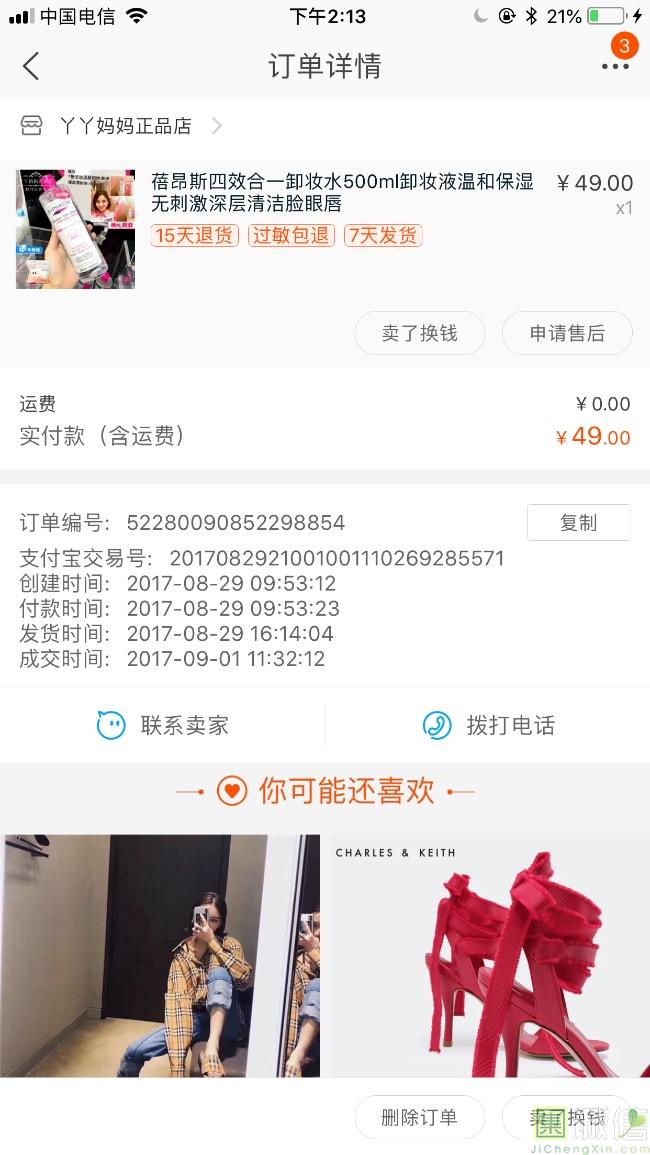Delete this order with 删除订单
The height and width of the screenshot is (1155, 650).
click(419, 1117)
